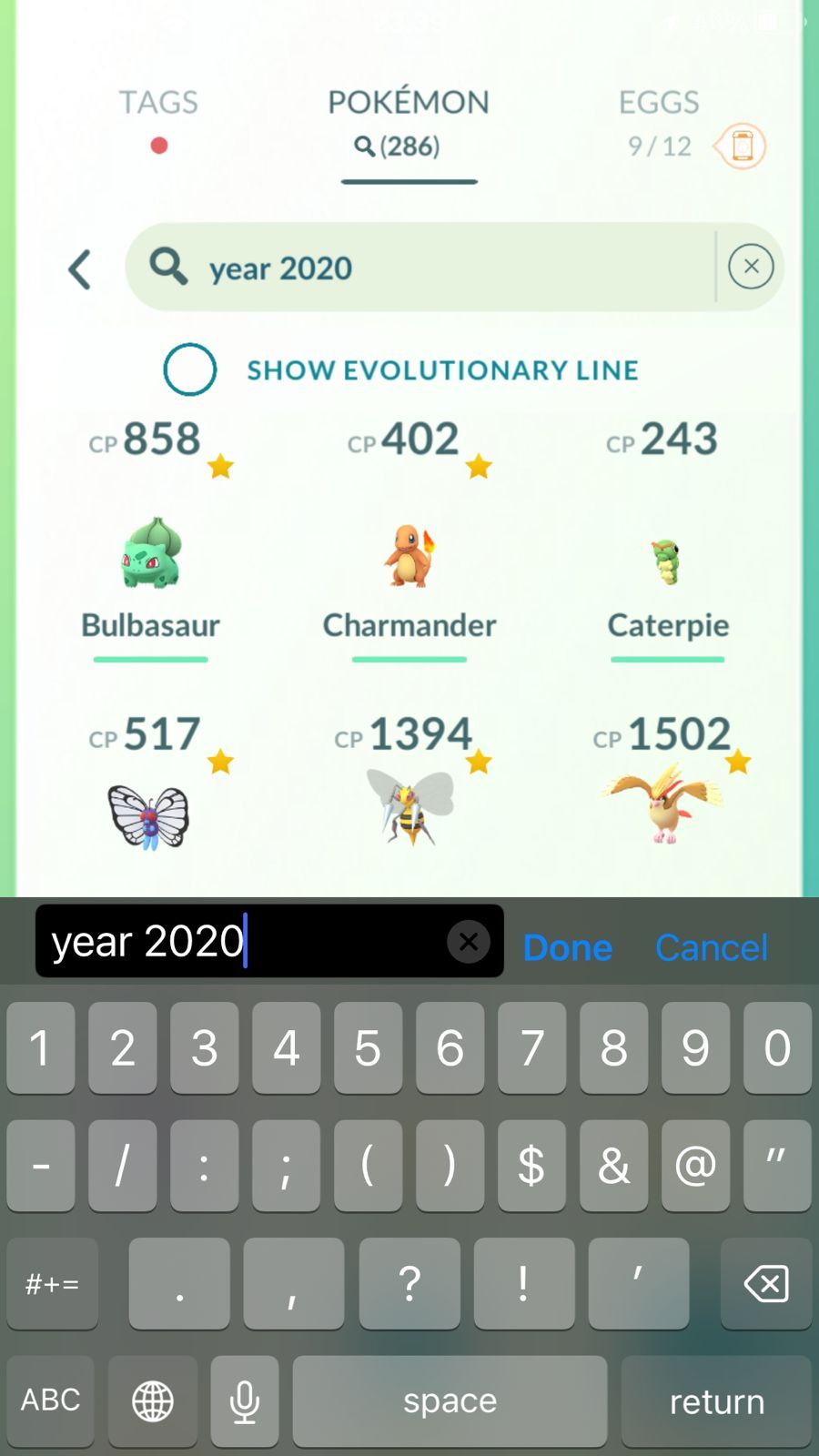Switch to the Eggs tab
This screenshot has height=1456, width=819.
click(659, 120)
